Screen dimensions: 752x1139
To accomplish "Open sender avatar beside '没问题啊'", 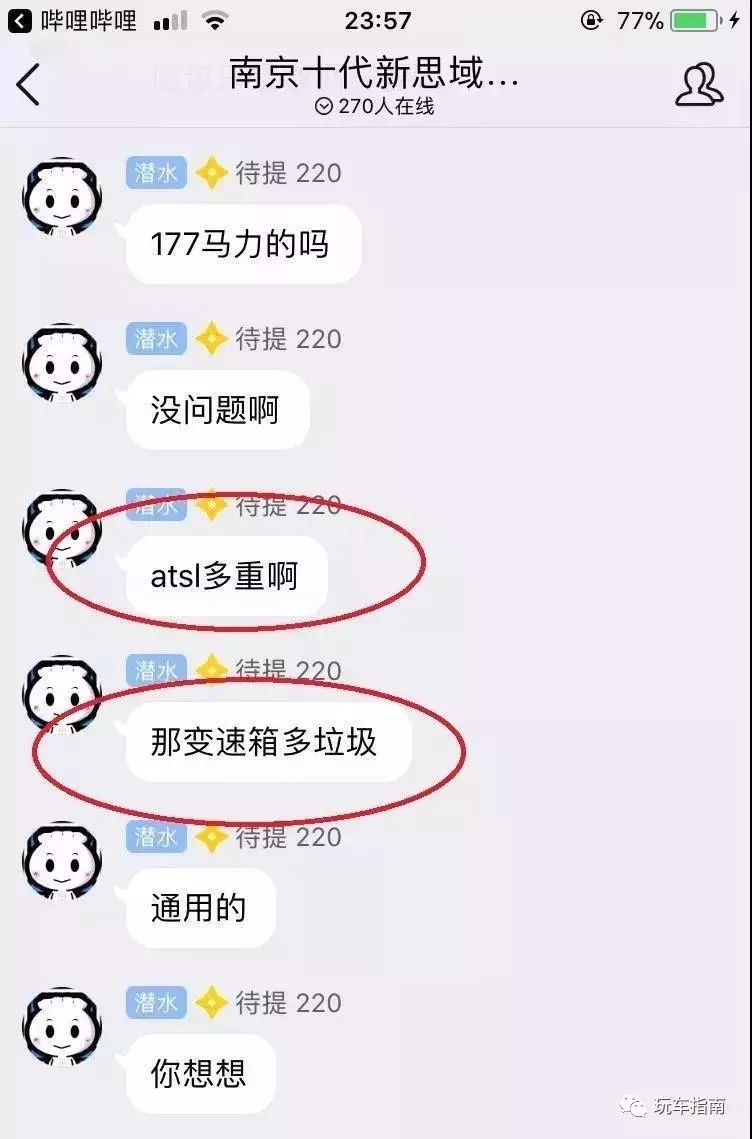I will [x=62, y=362].
